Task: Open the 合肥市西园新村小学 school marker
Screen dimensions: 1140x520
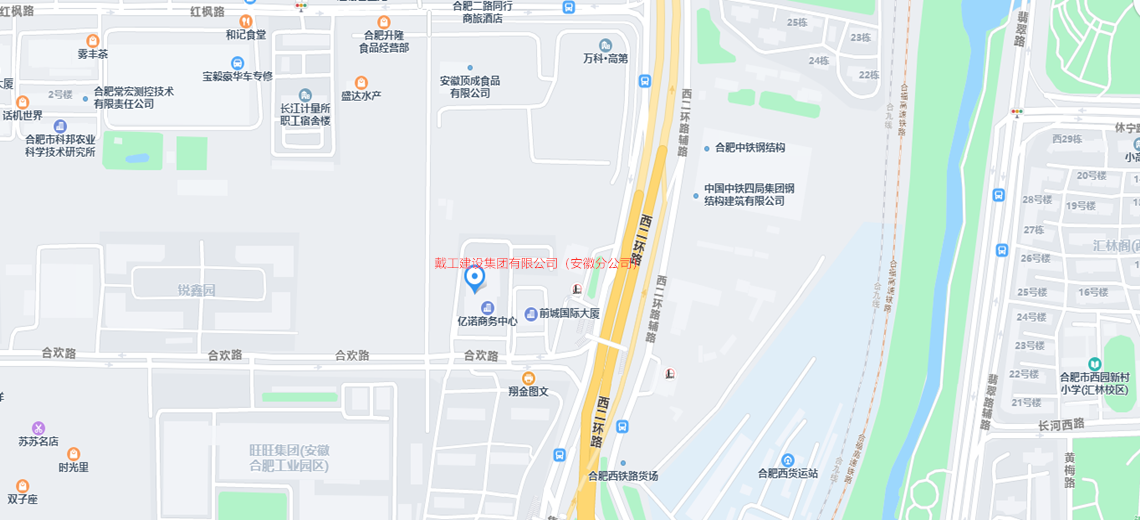Action: click(x=1095, y=364)
